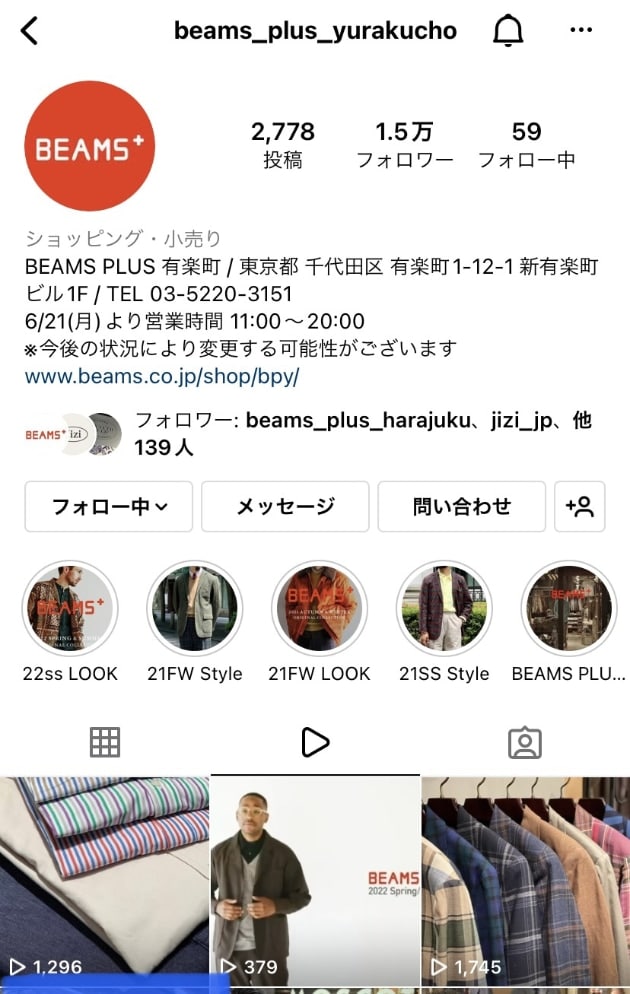This screenshot has height=994, width=630.
Task: Play the reel with 1,296 views
Action: [104, 880]
